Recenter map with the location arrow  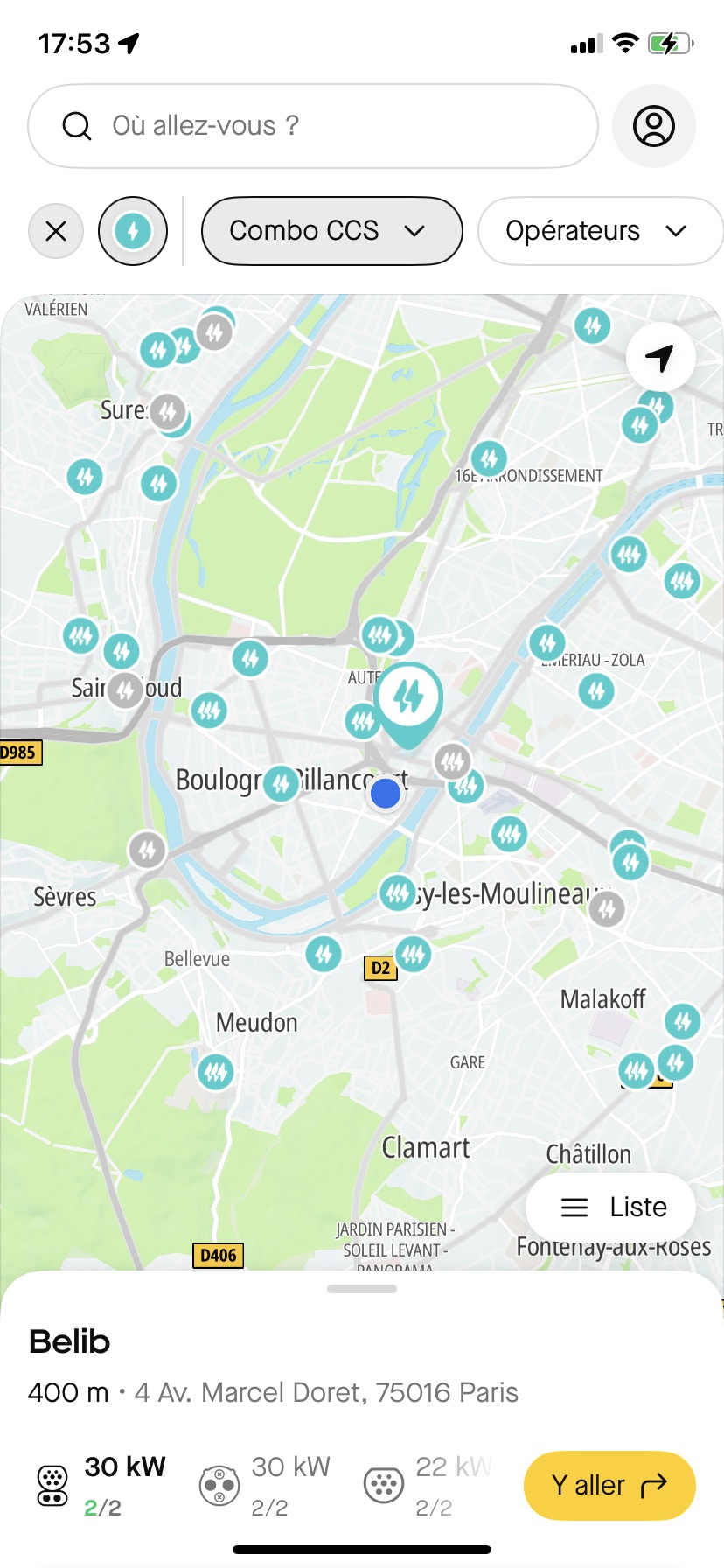click(x=660, y=357)
